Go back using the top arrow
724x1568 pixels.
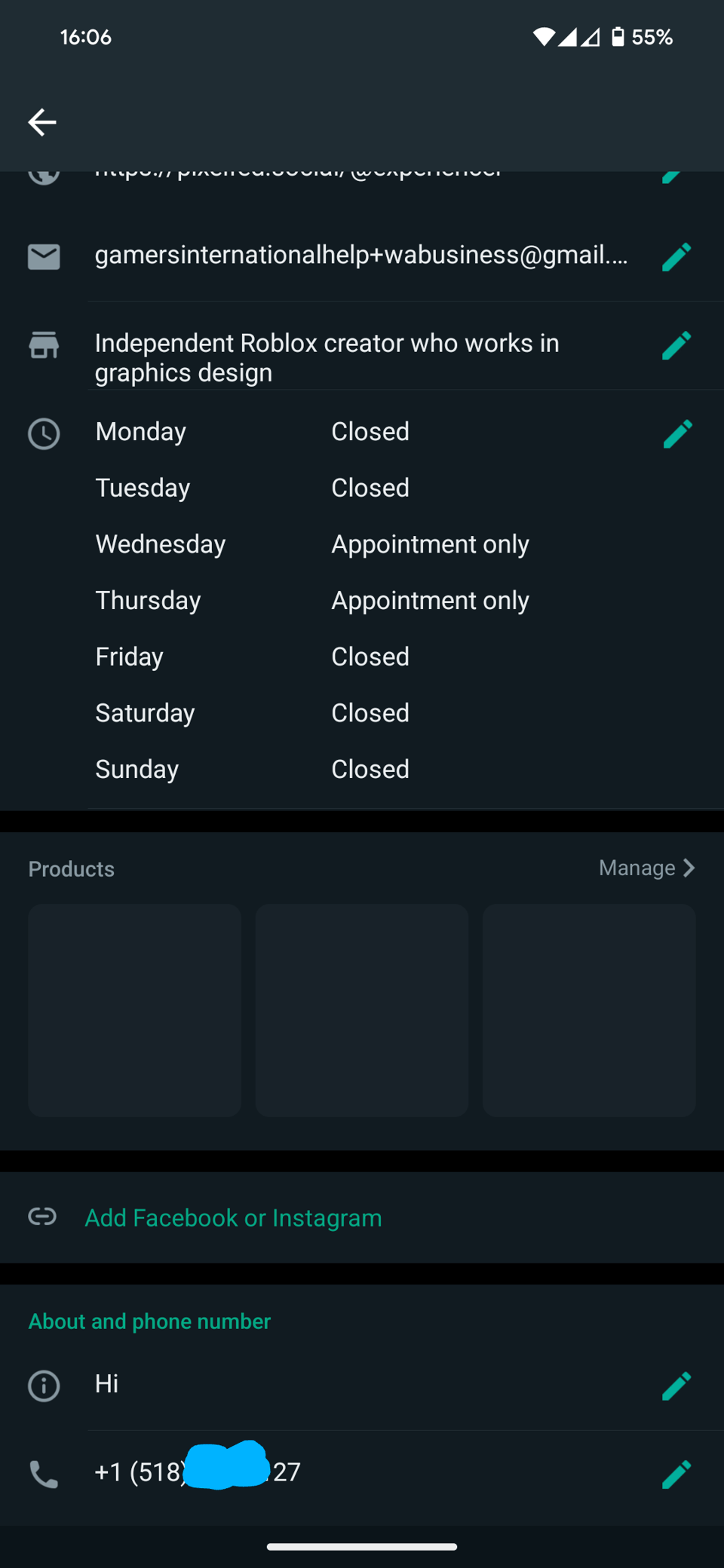42,122
